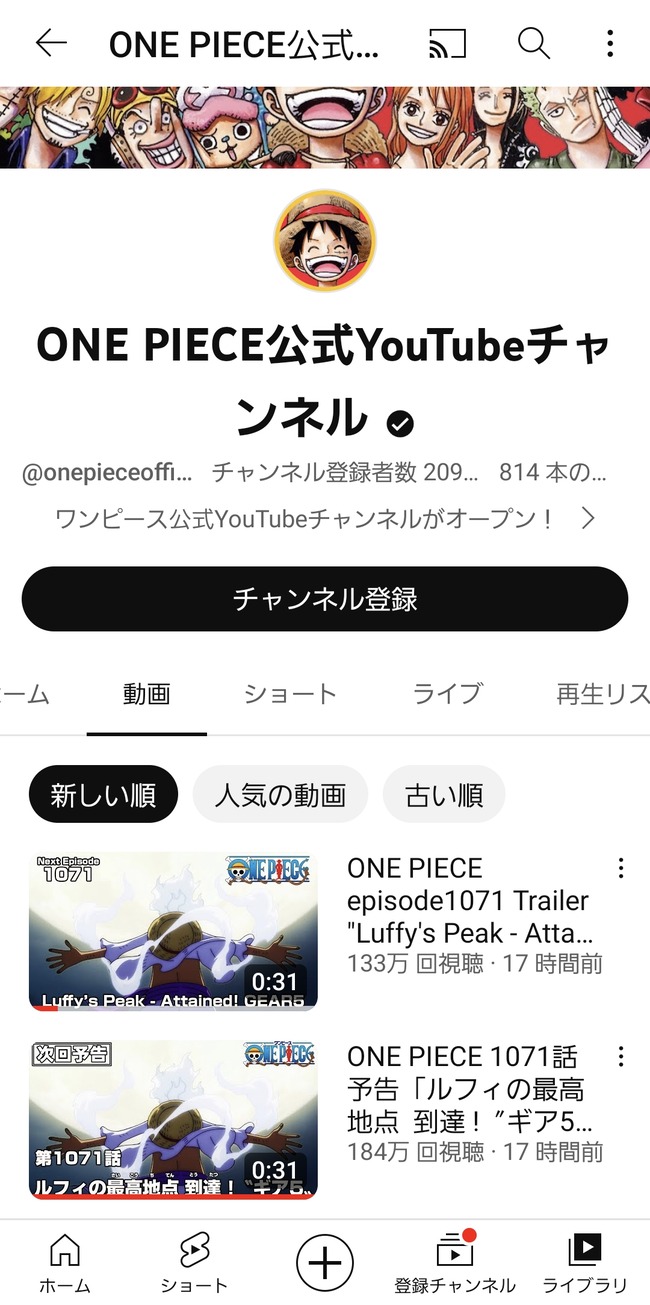Screen dimensions: 650x1305
Task: Open the 再生リスト channel tab
Action: point(602,694)
